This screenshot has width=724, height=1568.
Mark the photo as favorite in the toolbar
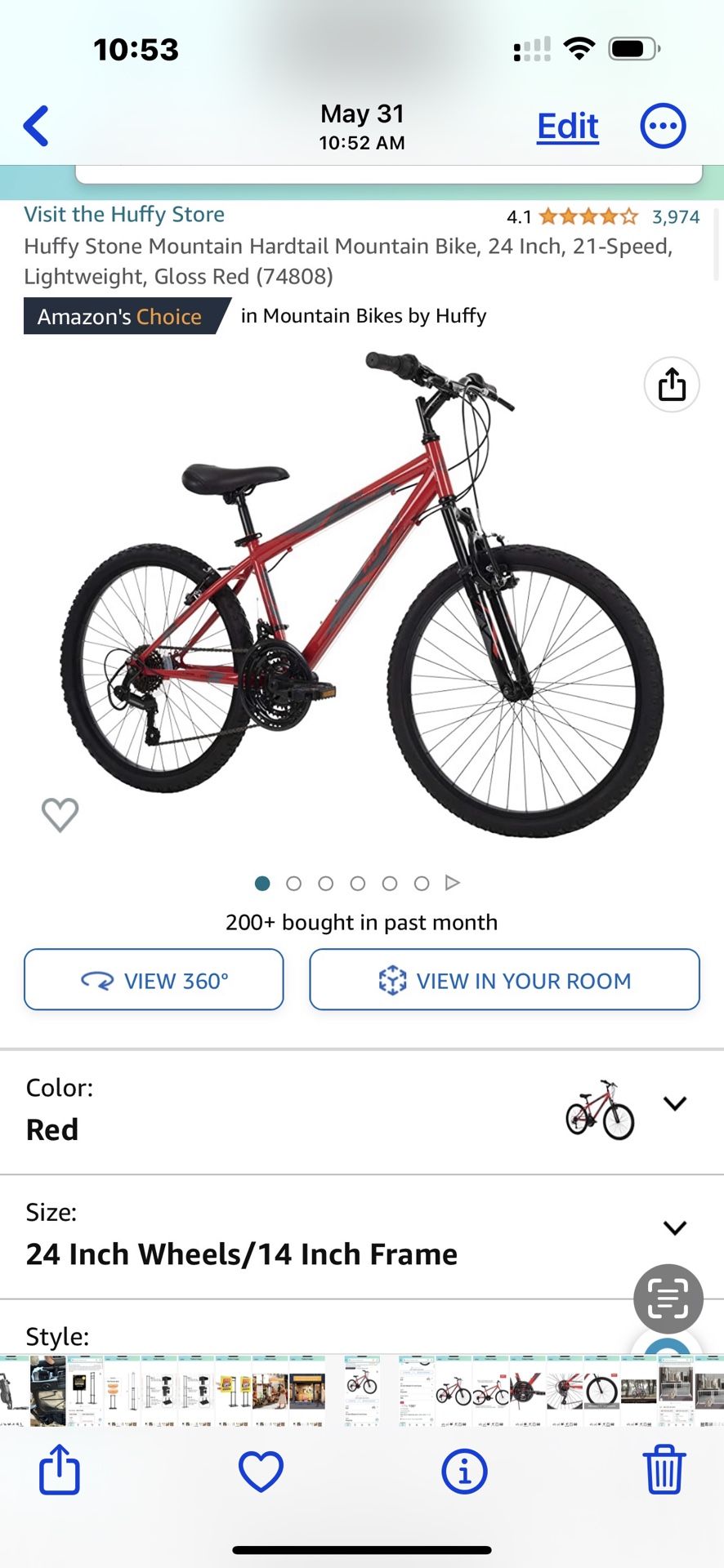(261, 1471)
